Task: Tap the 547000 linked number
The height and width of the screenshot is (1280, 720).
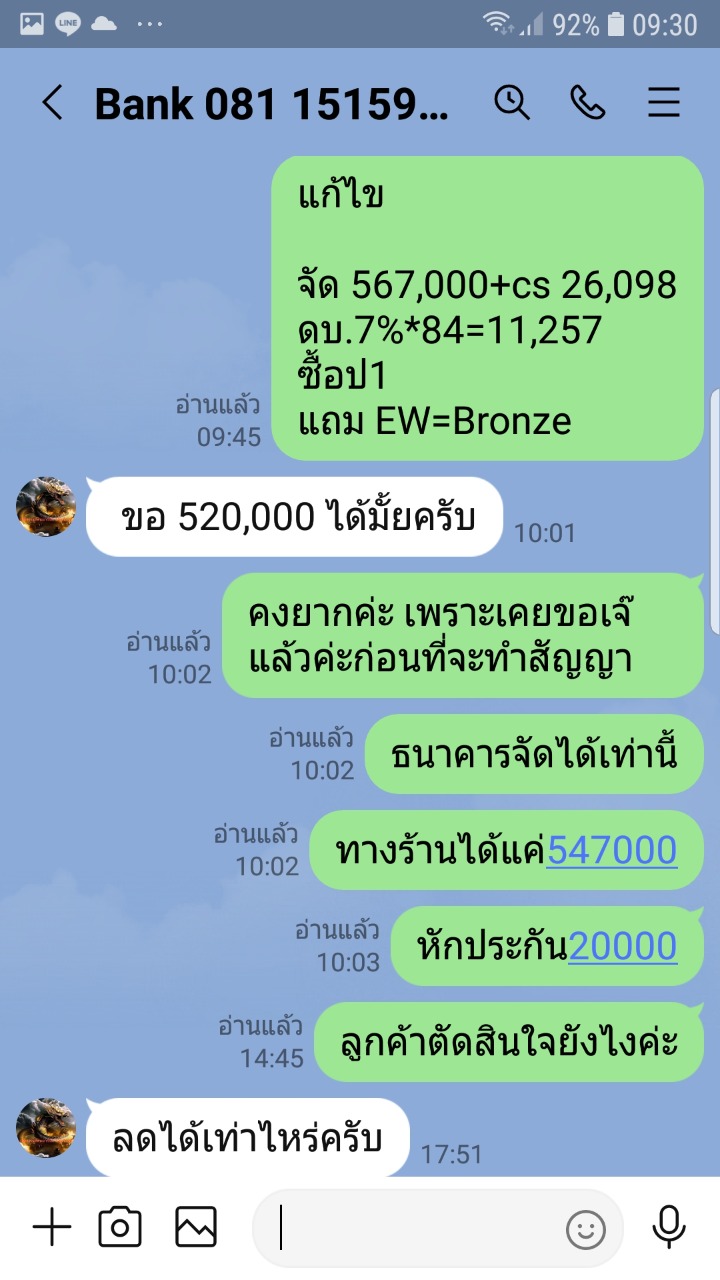Action: tap(611, 850)
